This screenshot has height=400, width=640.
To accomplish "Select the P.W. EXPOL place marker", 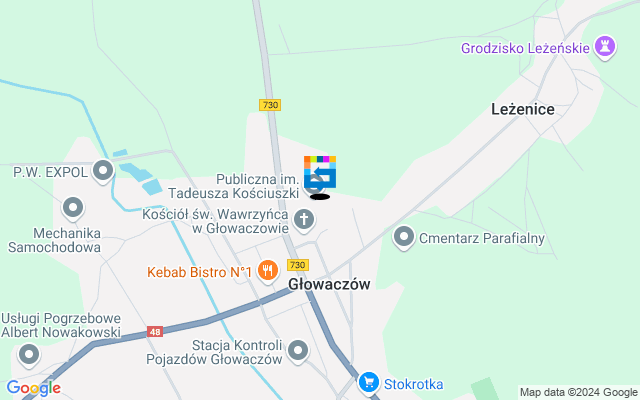I will coord(102,172).
